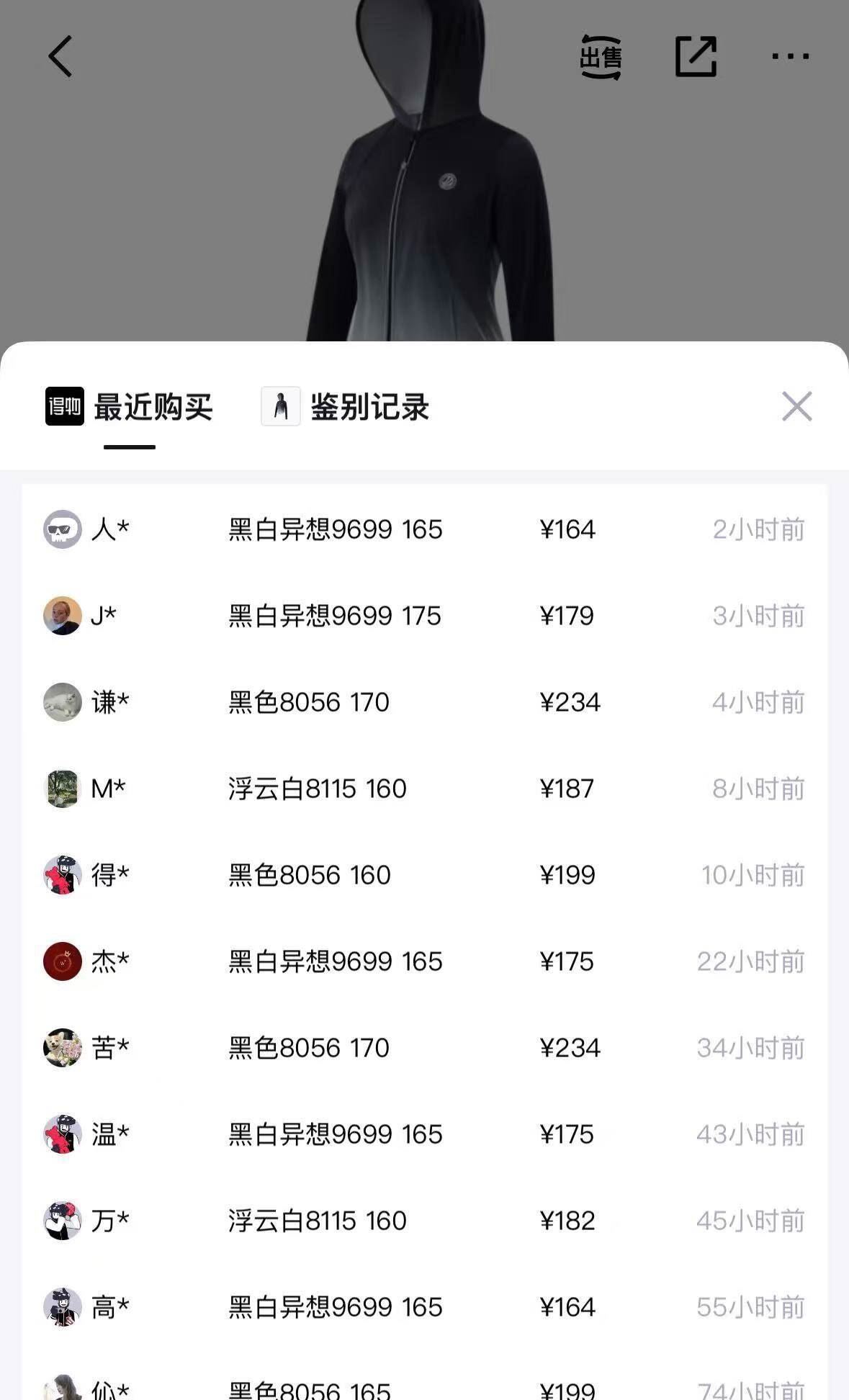The image size is (849, 1400).
Task: Tap the product hoodie image at top
Action: [x=425, y=173]
